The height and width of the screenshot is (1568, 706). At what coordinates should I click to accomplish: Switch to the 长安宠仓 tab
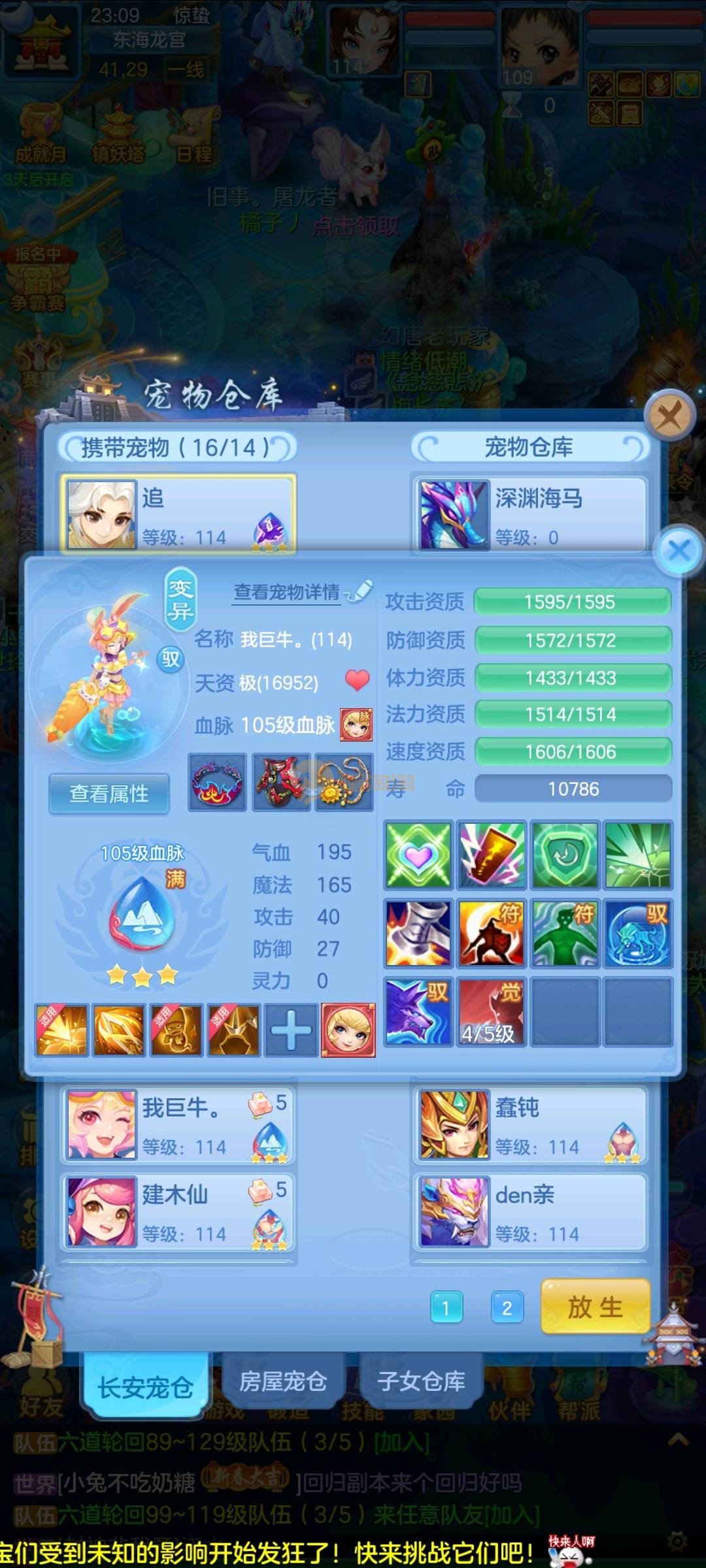click(145, 1386)
